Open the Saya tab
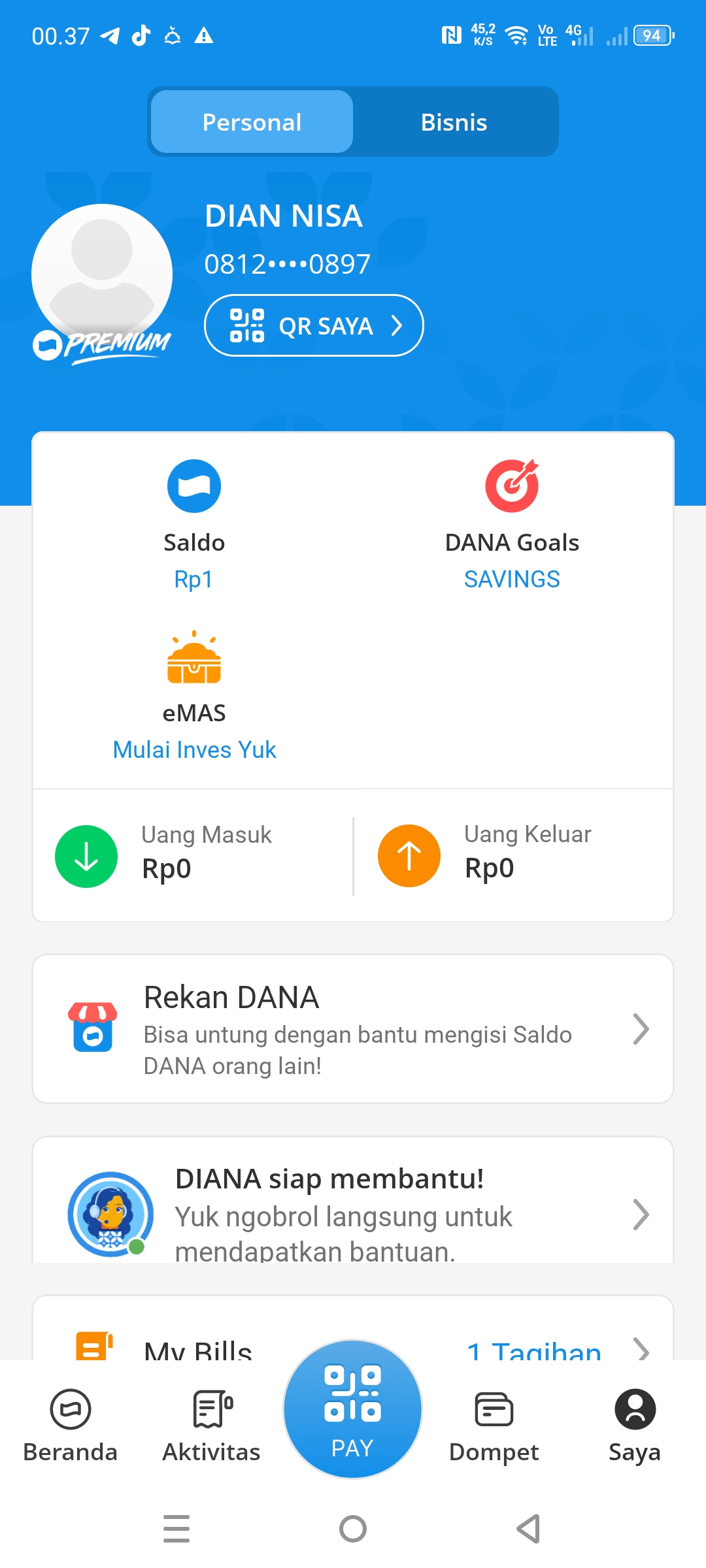This screenshot has width=706, height=1568. pyautogui.click(x=635, y=1426)
